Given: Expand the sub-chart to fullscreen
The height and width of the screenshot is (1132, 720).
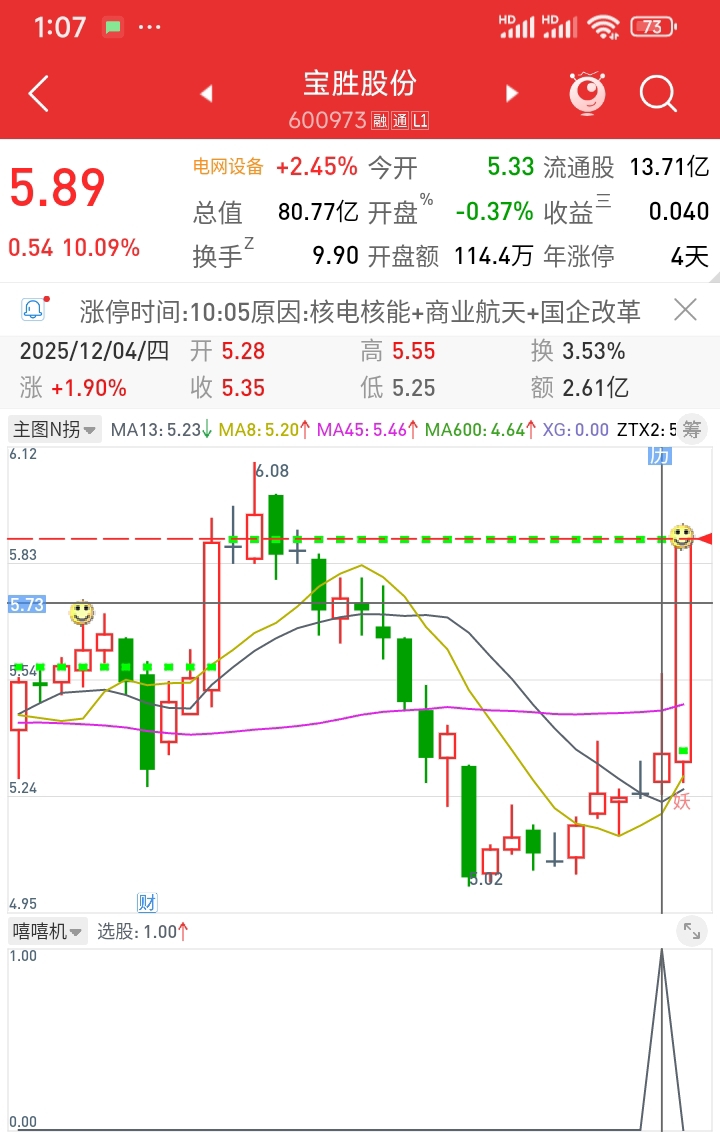Looking at the screenshot, I should coord(692,931).
